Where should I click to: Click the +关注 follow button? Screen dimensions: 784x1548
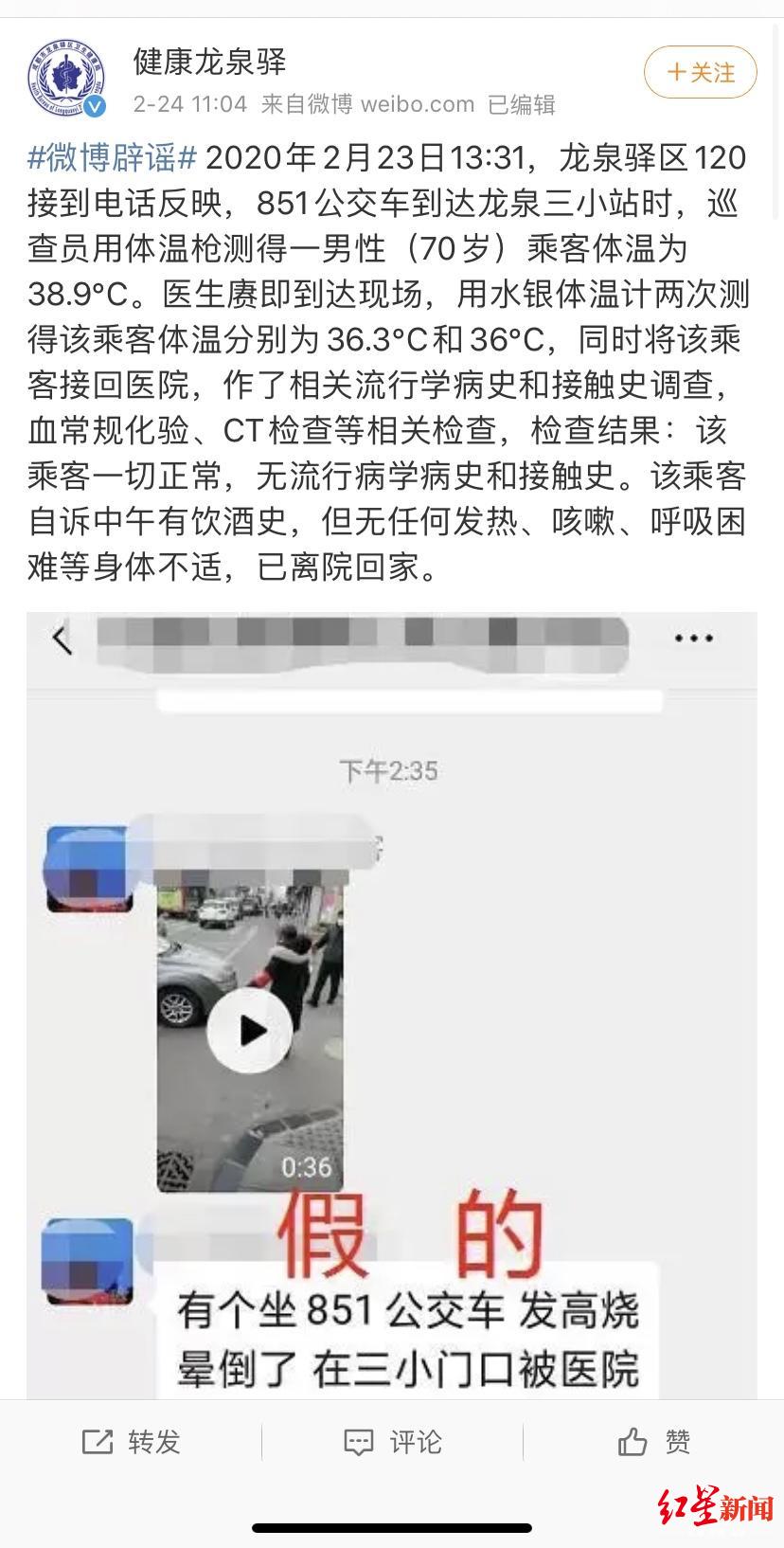[x=699, y=72]
